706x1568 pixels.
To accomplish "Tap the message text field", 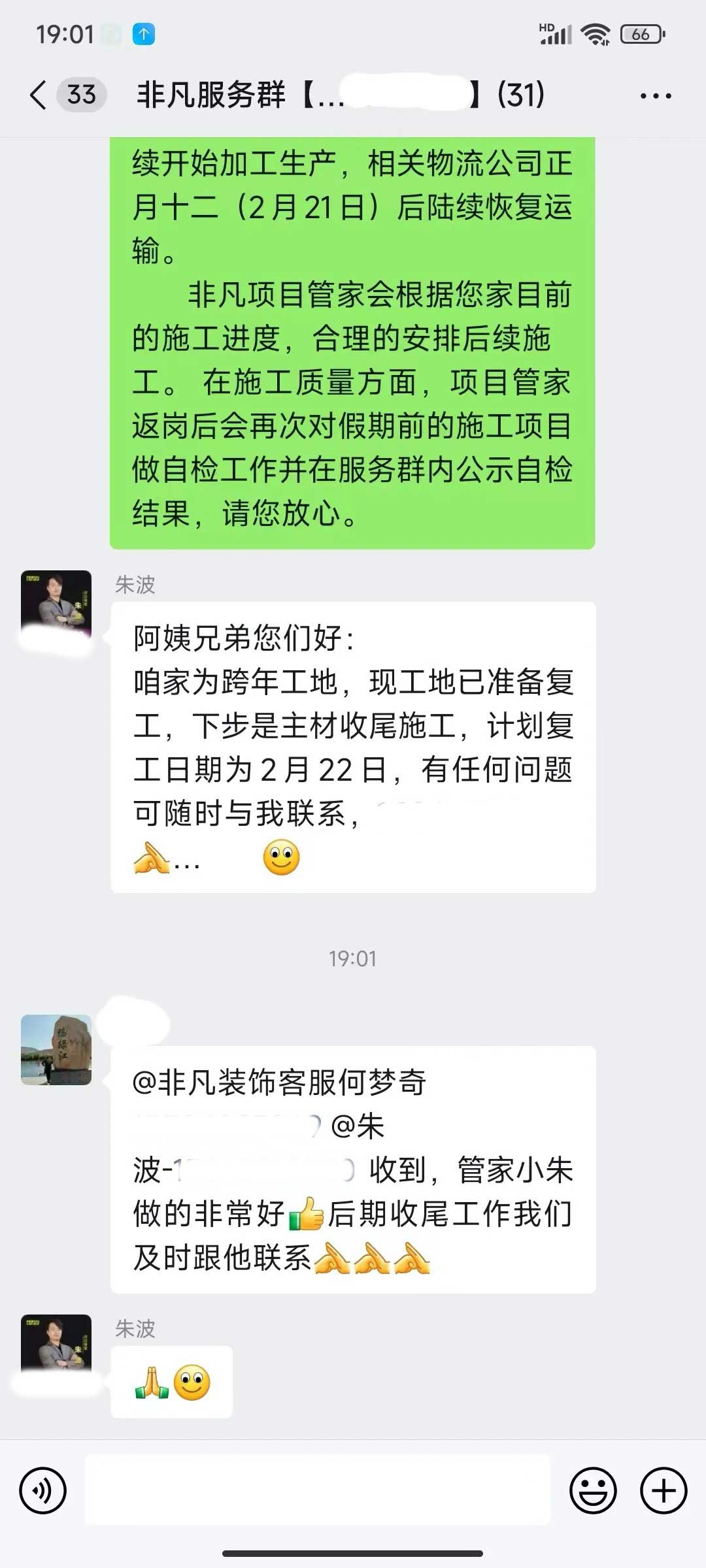I will tap(318, 1491).
